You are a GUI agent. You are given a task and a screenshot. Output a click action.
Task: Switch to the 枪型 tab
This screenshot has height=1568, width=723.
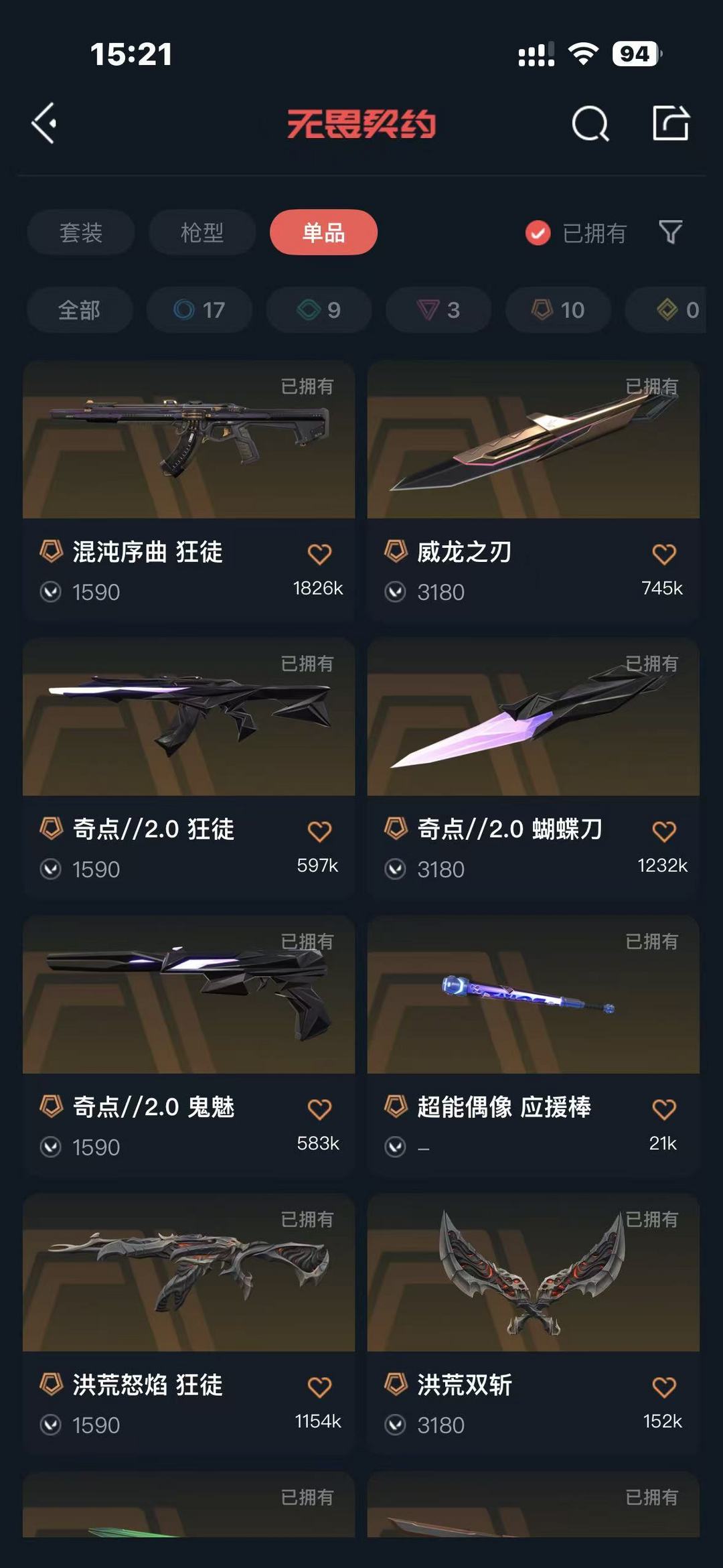pos(200,232)
